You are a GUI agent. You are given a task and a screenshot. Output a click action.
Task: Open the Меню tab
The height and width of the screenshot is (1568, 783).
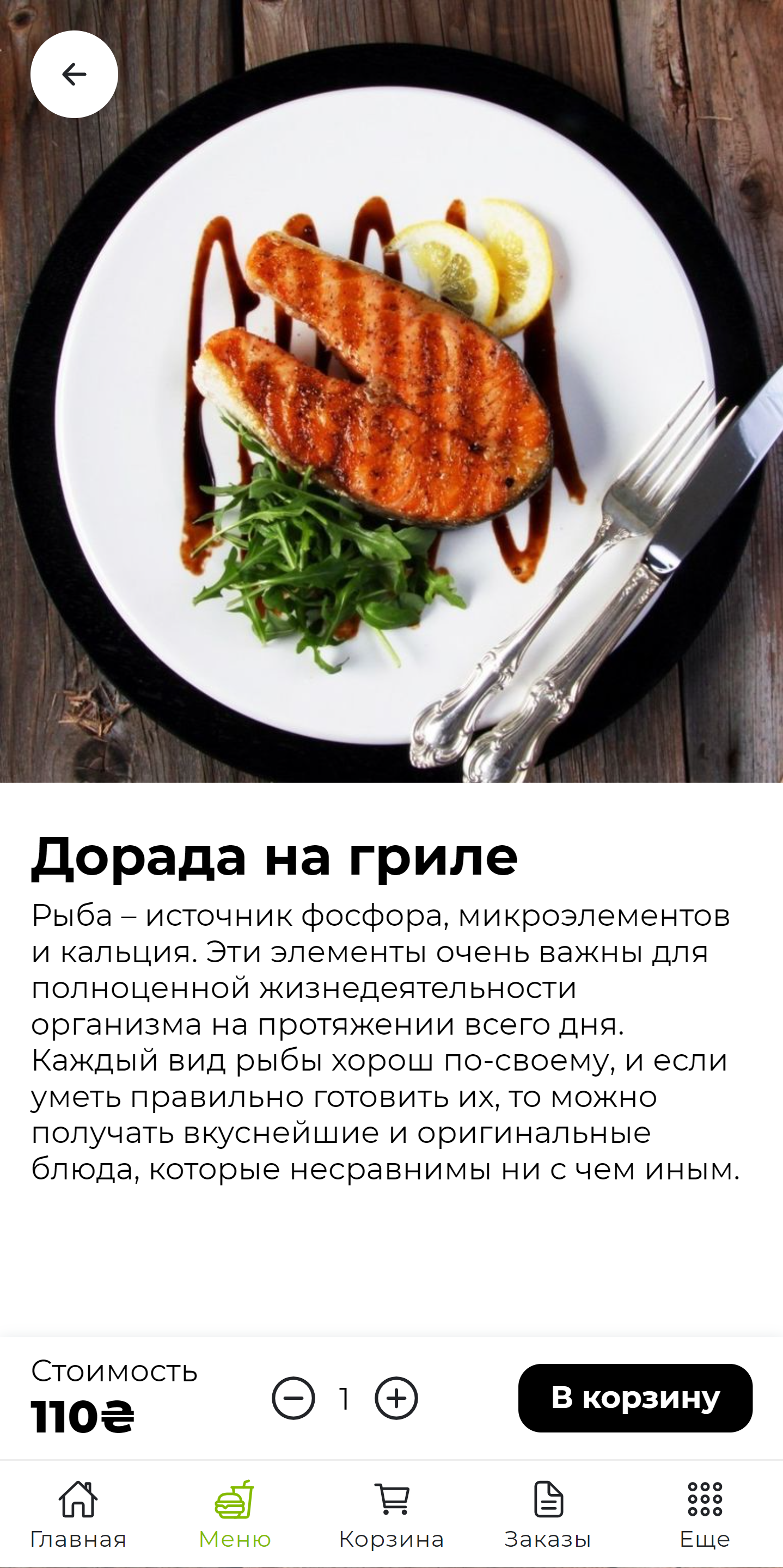235,1514
